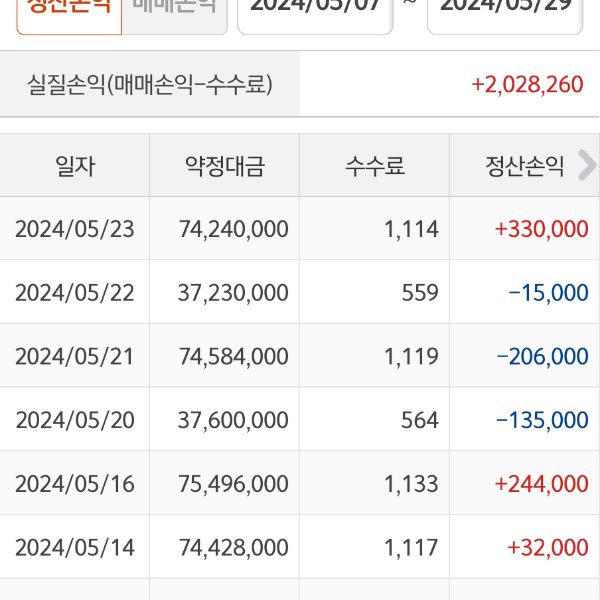Viewport: 600px width, 600px height.
Task: Open the start date picker 2024/05/07
Action: 314,12
